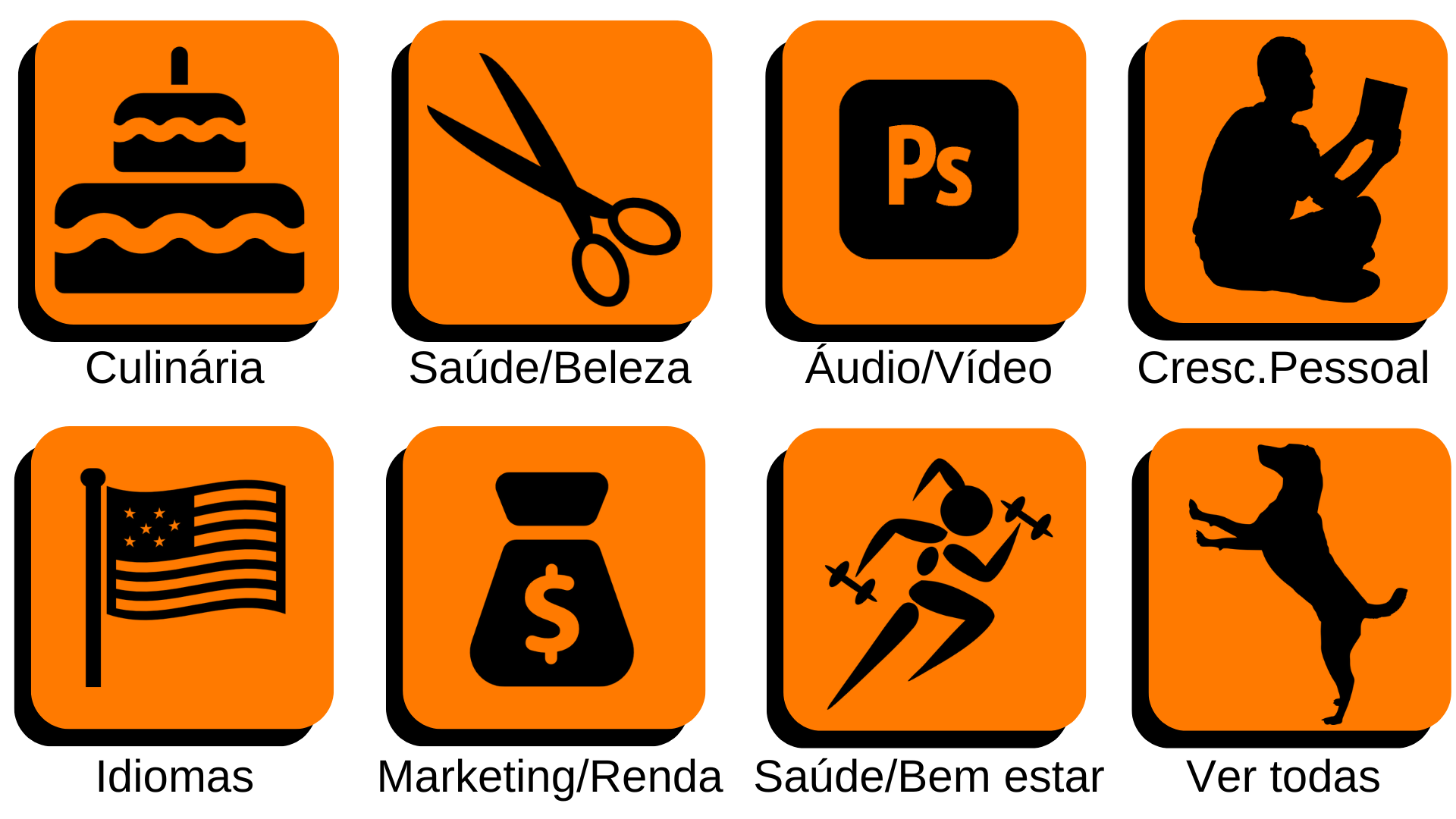Open the Culinária category
Image resolution: width=1456 pixels, height=819 pixels.
coord(186,173)
